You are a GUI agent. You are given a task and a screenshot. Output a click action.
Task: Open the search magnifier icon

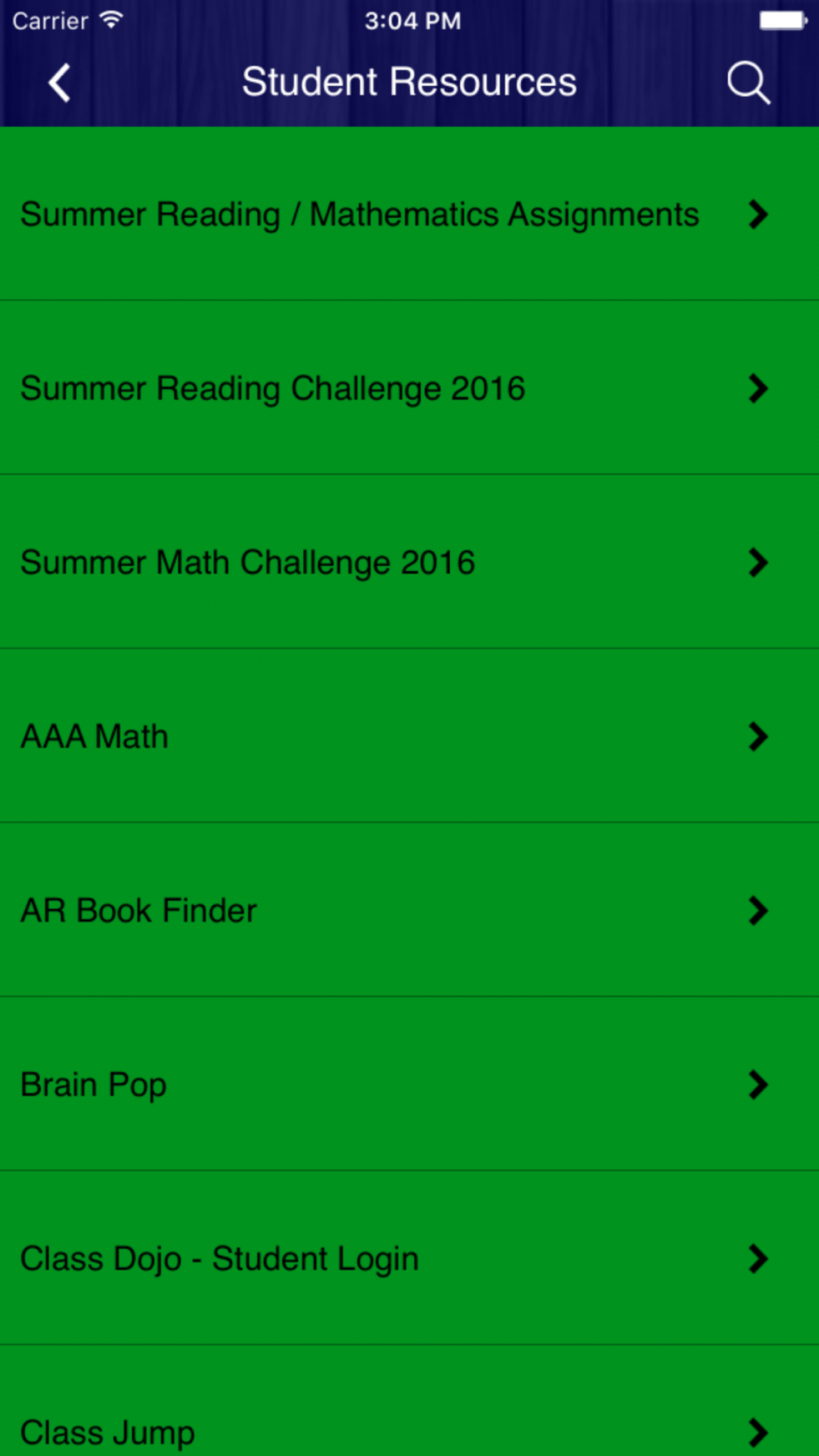point(749,83)
